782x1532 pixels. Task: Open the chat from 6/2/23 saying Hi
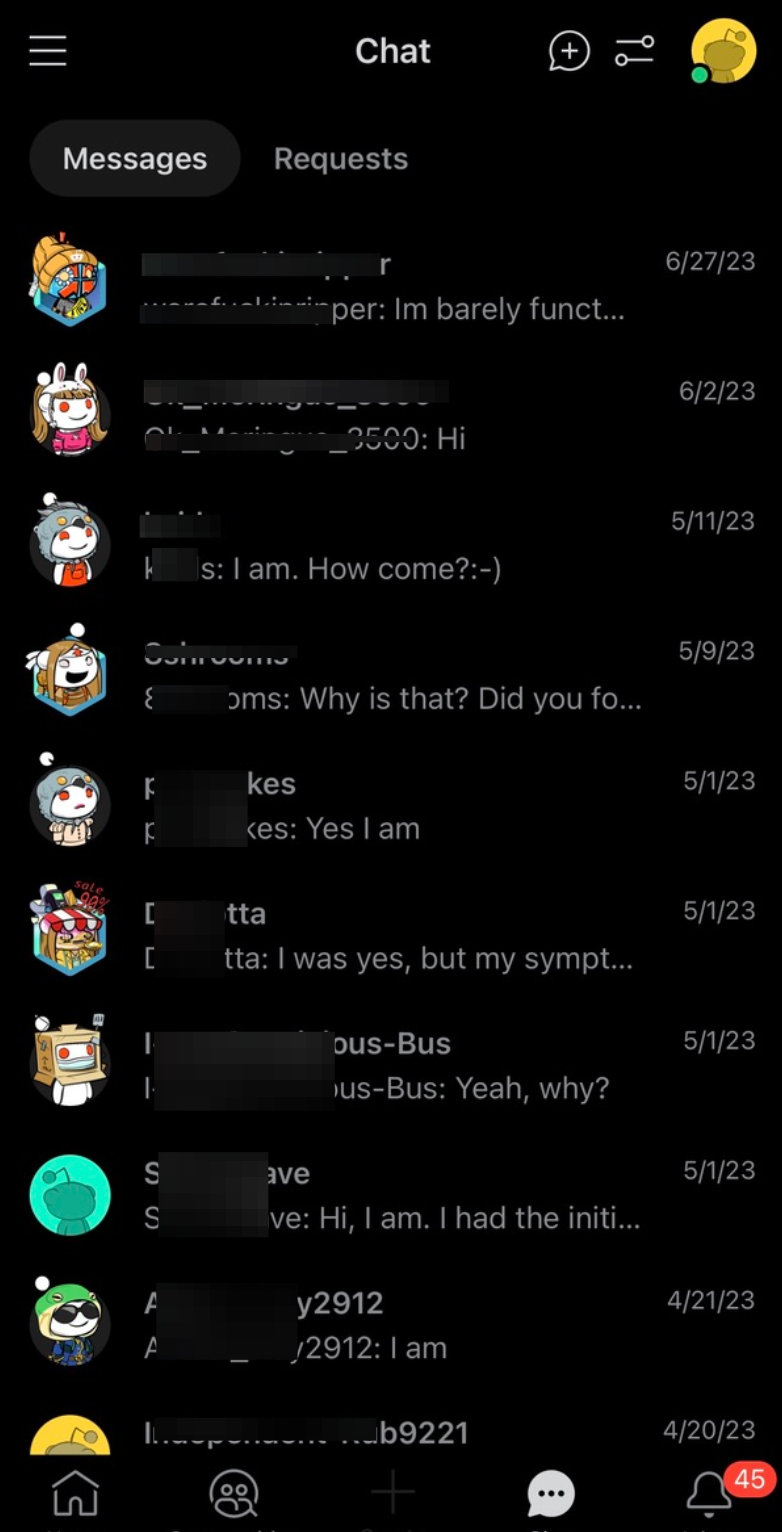pos(390,416)
